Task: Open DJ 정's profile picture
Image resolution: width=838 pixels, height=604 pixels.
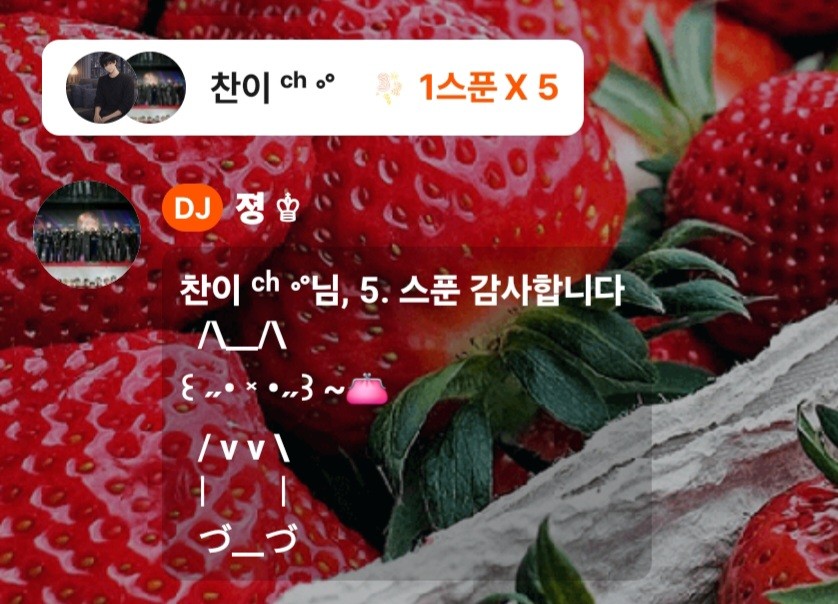Action: (87, 235)
